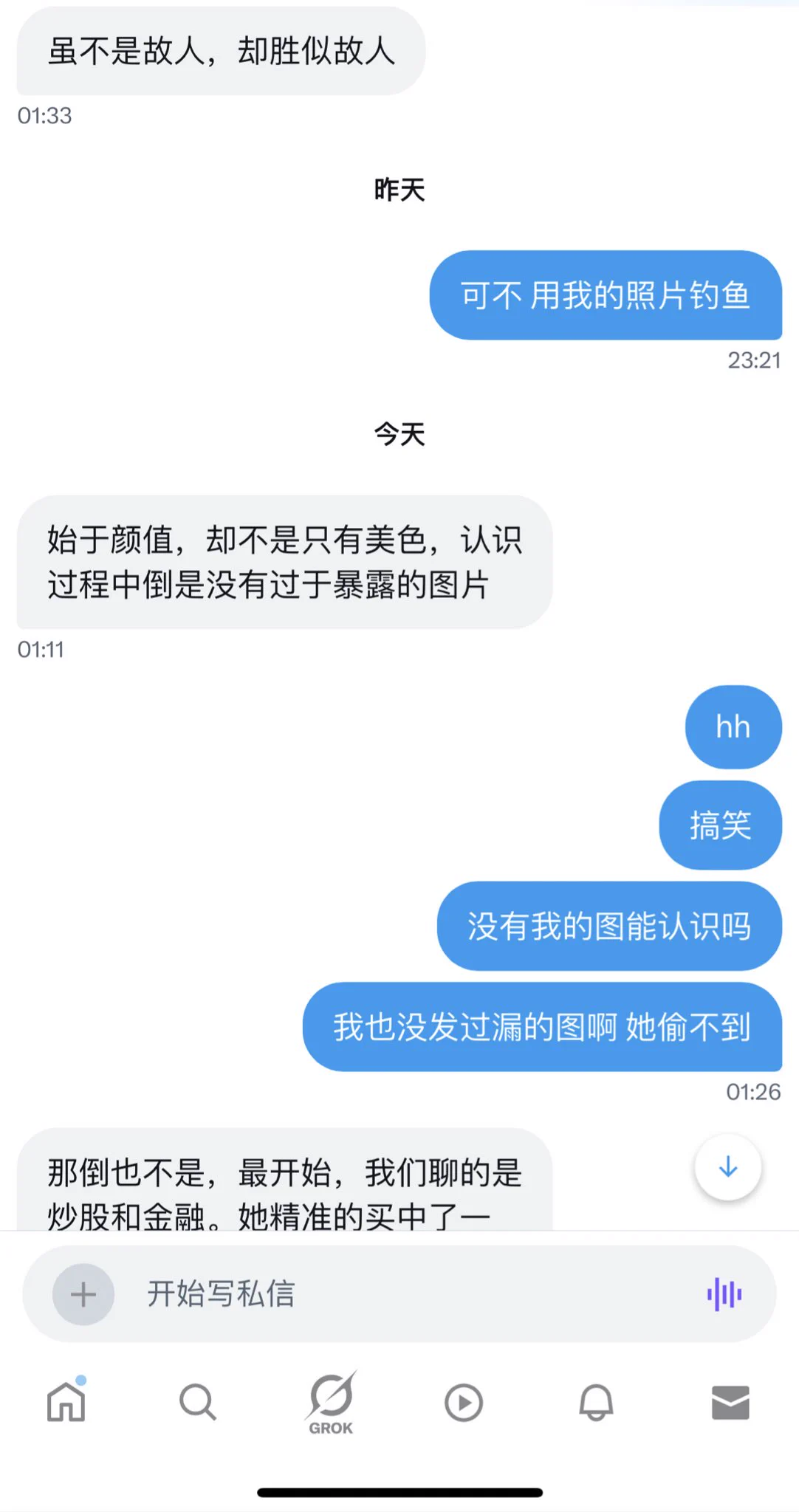Tap the 我也没发过漏的图啊 bubble

tap(541, 1028)
